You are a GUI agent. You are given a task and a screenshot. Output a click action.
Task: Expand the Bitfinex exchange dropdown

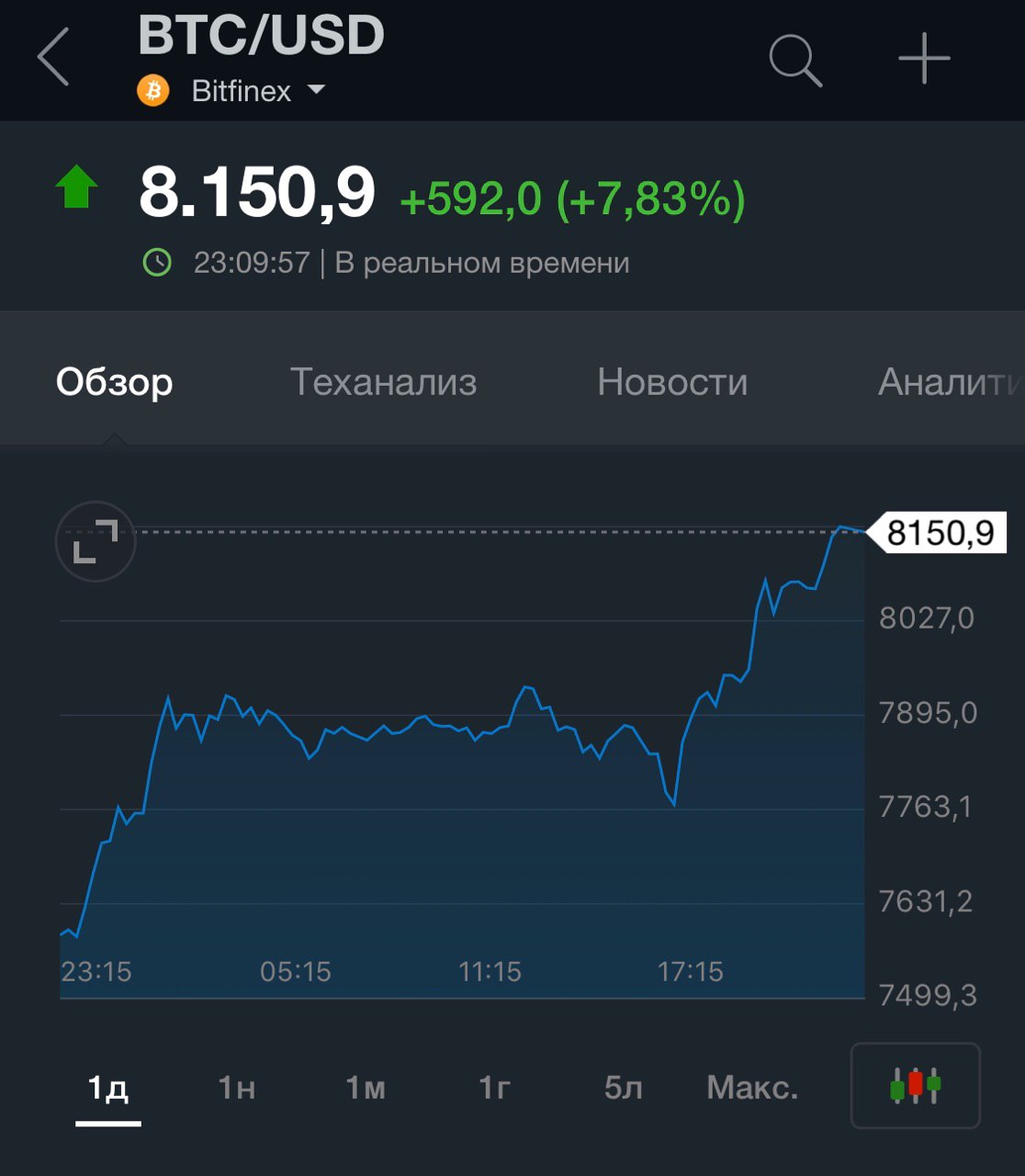tap(316, 90)
